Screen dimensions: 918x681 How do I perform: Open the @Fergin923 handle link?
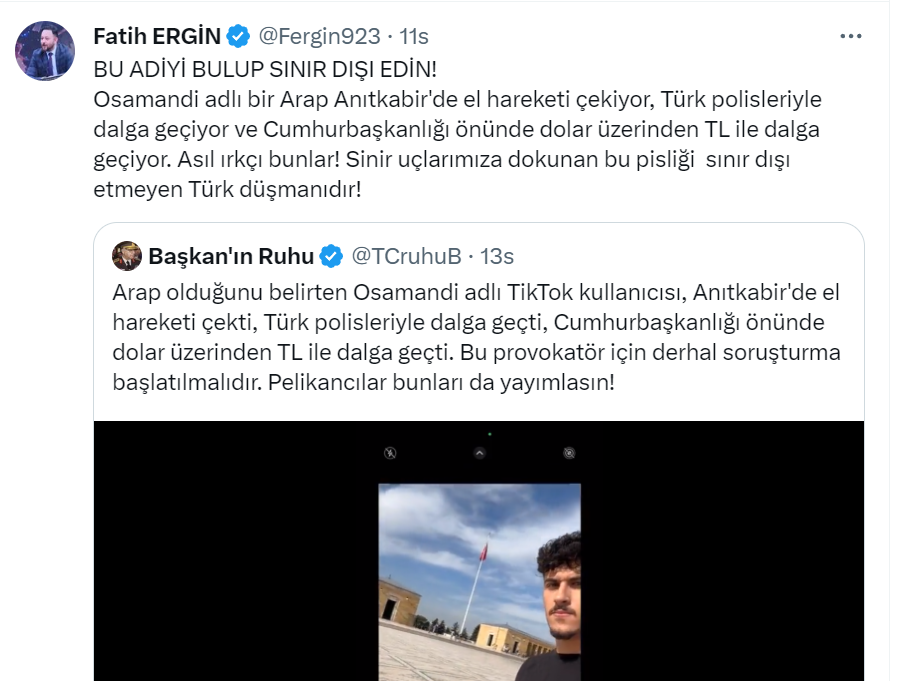pyautogui.click(x=319, y=36)
